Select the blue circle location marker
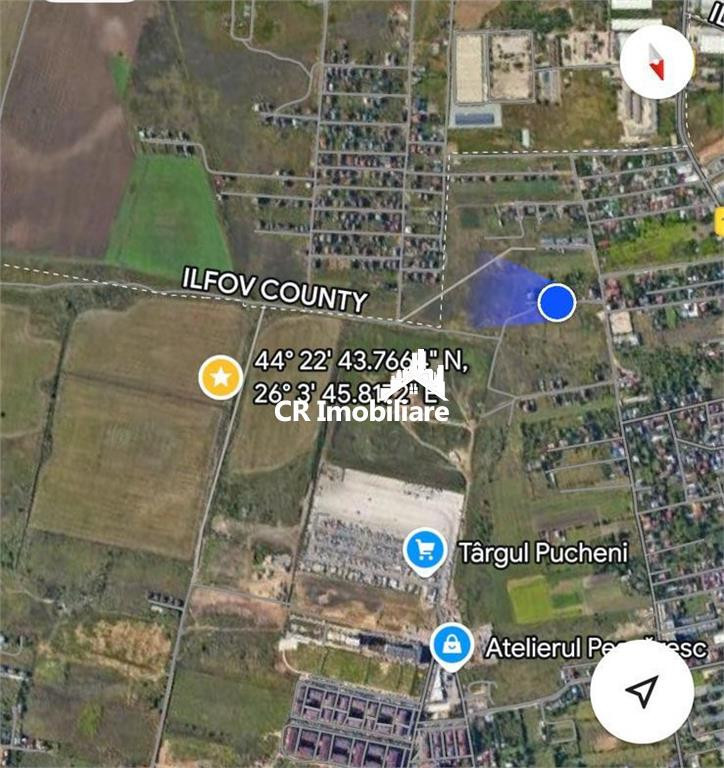Screen dimensions: 724x768 (x=557, y=301)
